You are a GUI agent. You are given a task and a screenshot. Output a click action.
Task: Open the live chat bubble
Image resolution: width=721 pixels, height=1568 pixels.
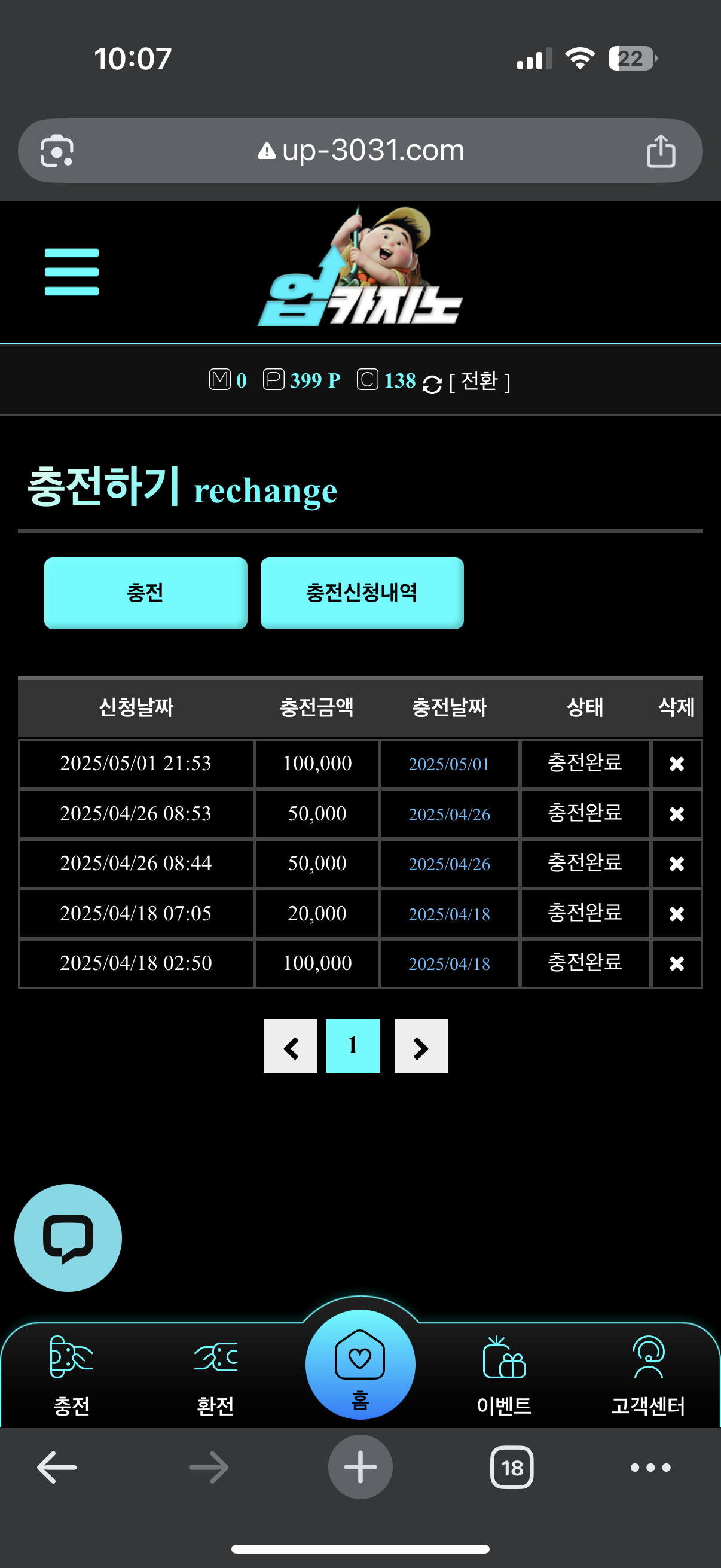[x=68, y=1237]
